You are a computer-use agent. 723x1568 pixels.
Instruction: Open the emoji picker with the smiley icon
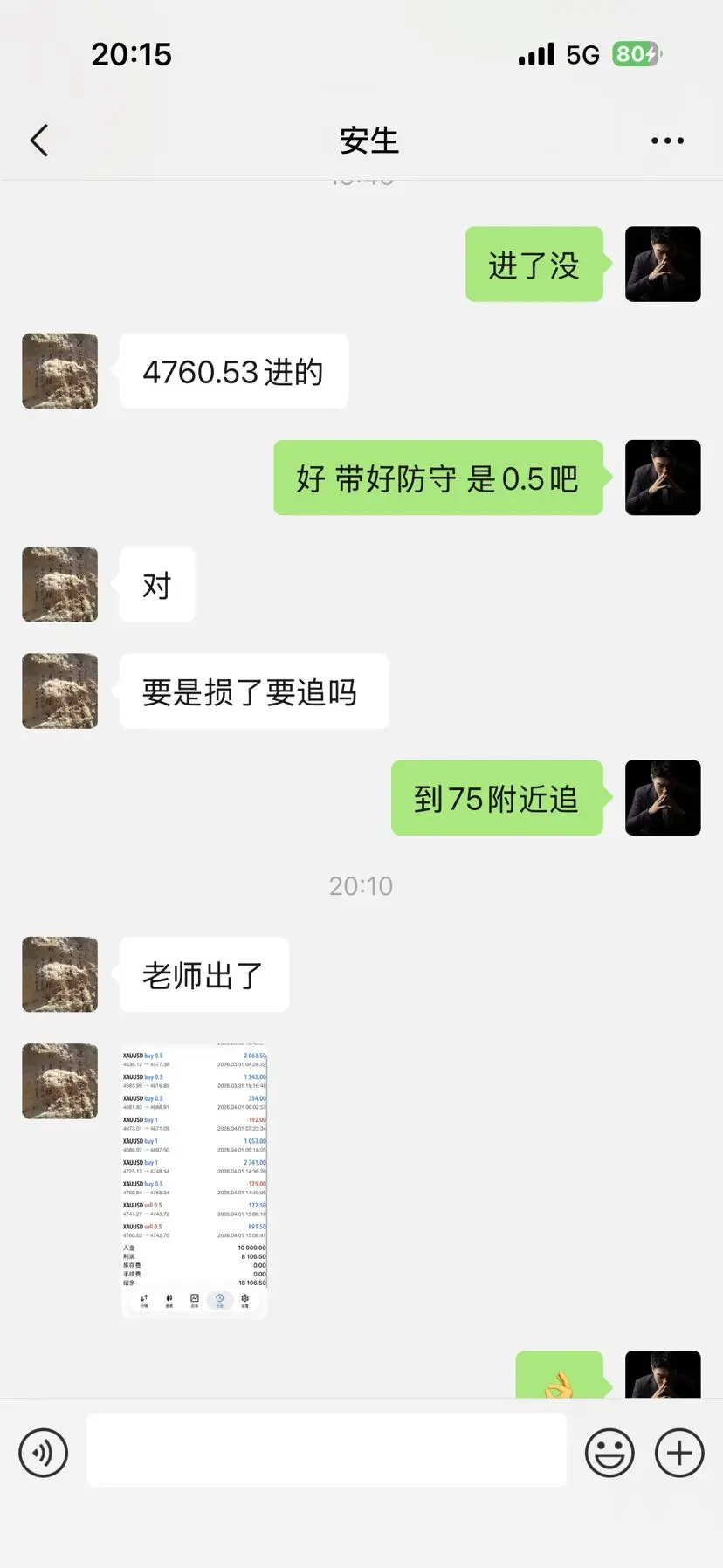[x=610, y=1452]
